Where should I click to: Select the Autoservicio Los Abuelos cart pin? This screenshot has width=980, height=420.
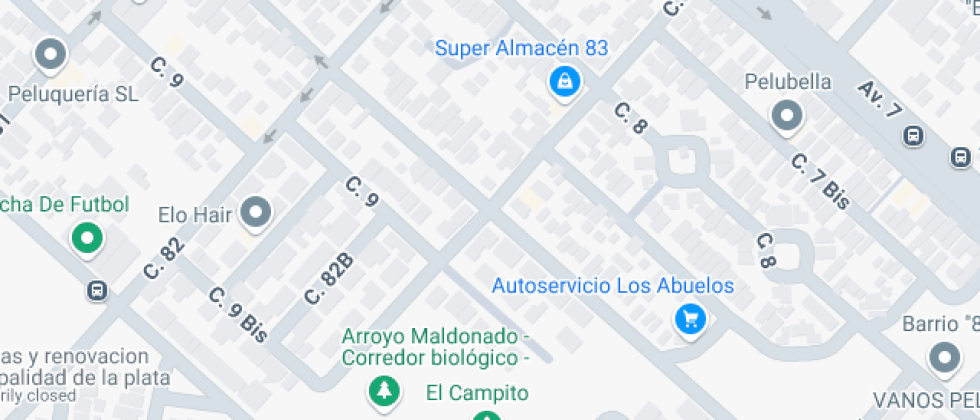690,319
